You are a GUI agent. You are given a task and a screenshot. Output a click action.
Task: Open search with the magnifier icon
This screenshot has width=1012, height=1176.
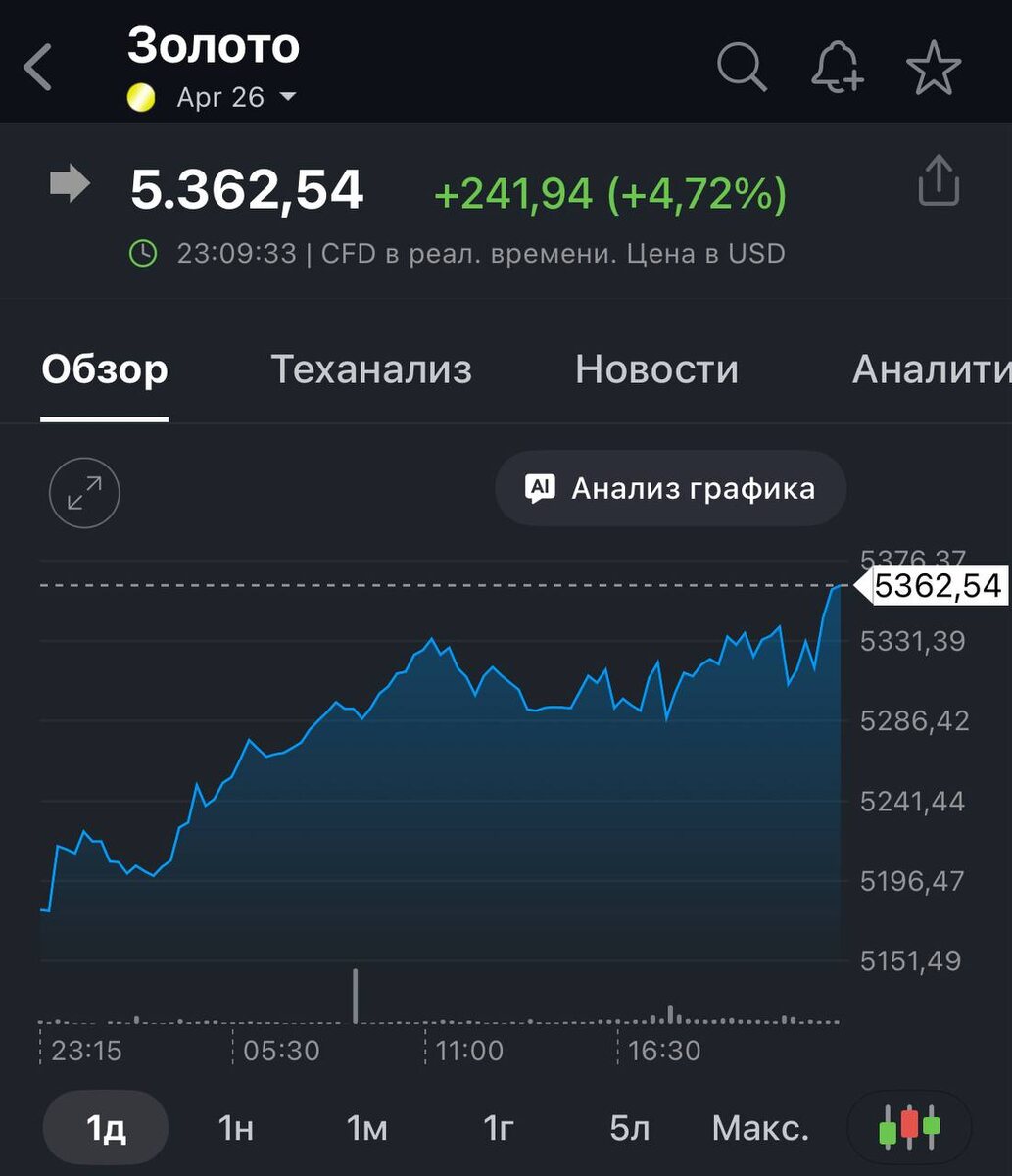(x=742, y=69)
